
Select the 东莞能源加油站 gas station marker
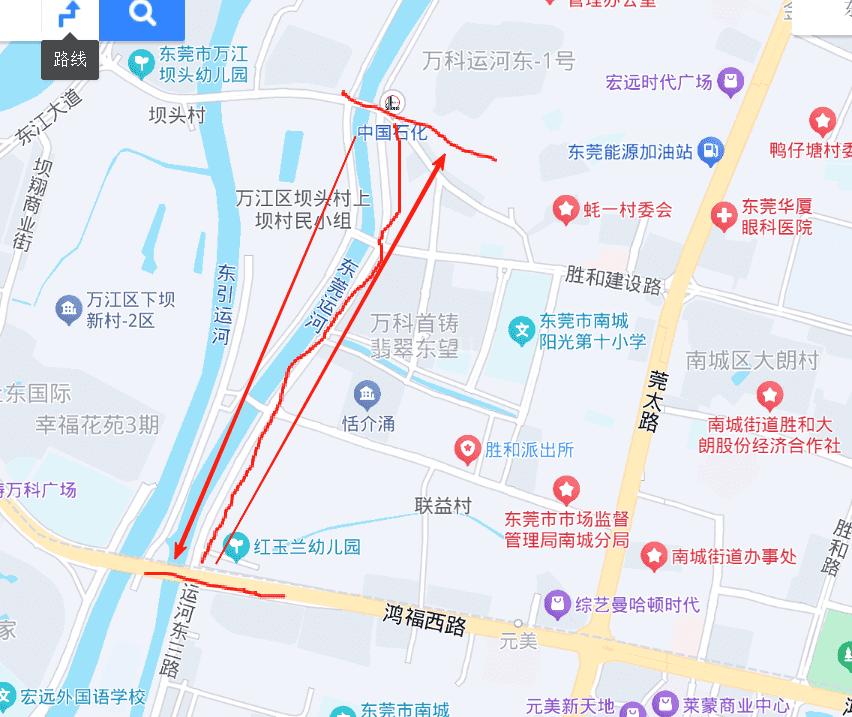click(710, 152)
